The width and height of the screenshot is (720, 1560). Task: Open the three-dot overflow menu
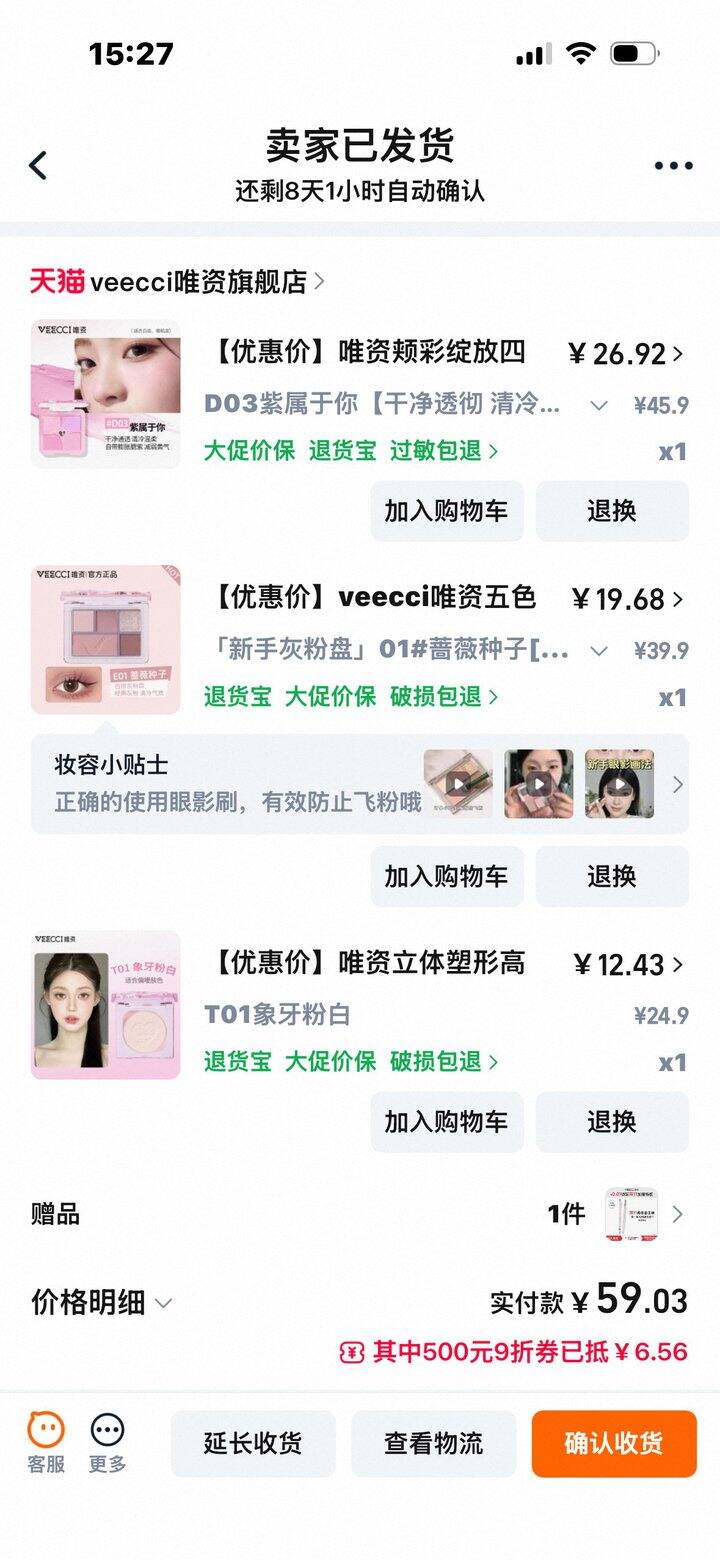click(673, 166)
